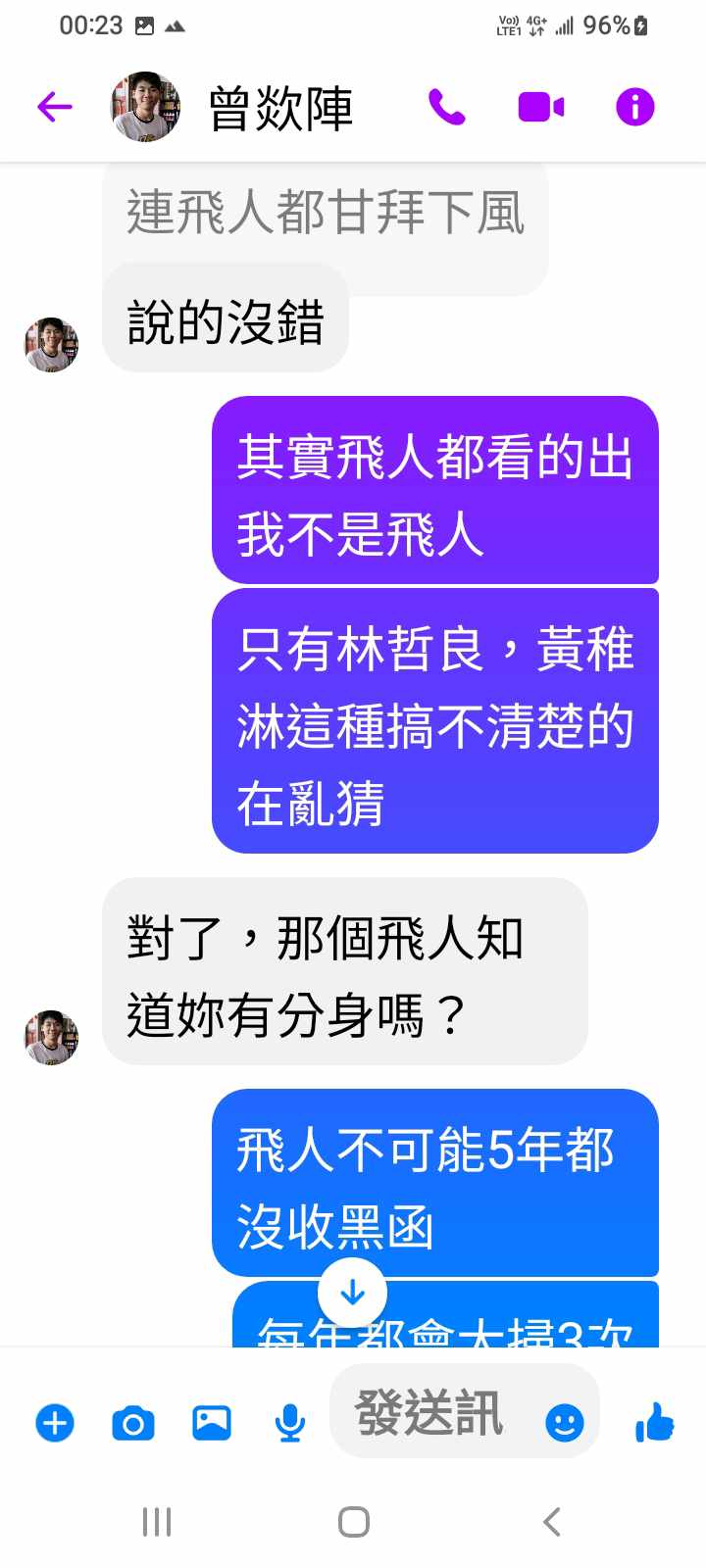Tap the system home button
This screenshot has width=706, height=1568.
353,1522
